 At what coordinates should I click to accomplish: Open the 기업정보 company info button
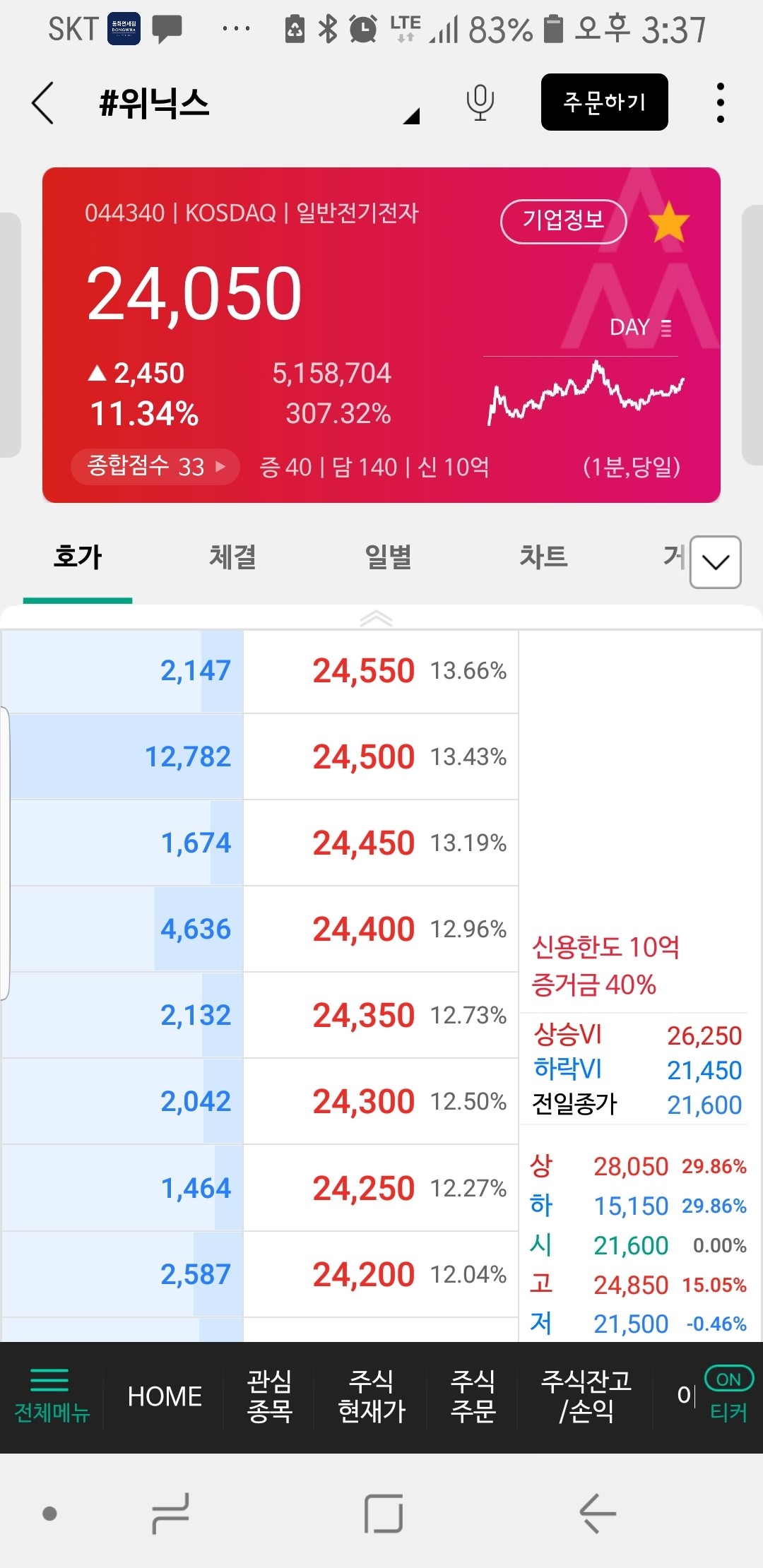pos(563,221)
